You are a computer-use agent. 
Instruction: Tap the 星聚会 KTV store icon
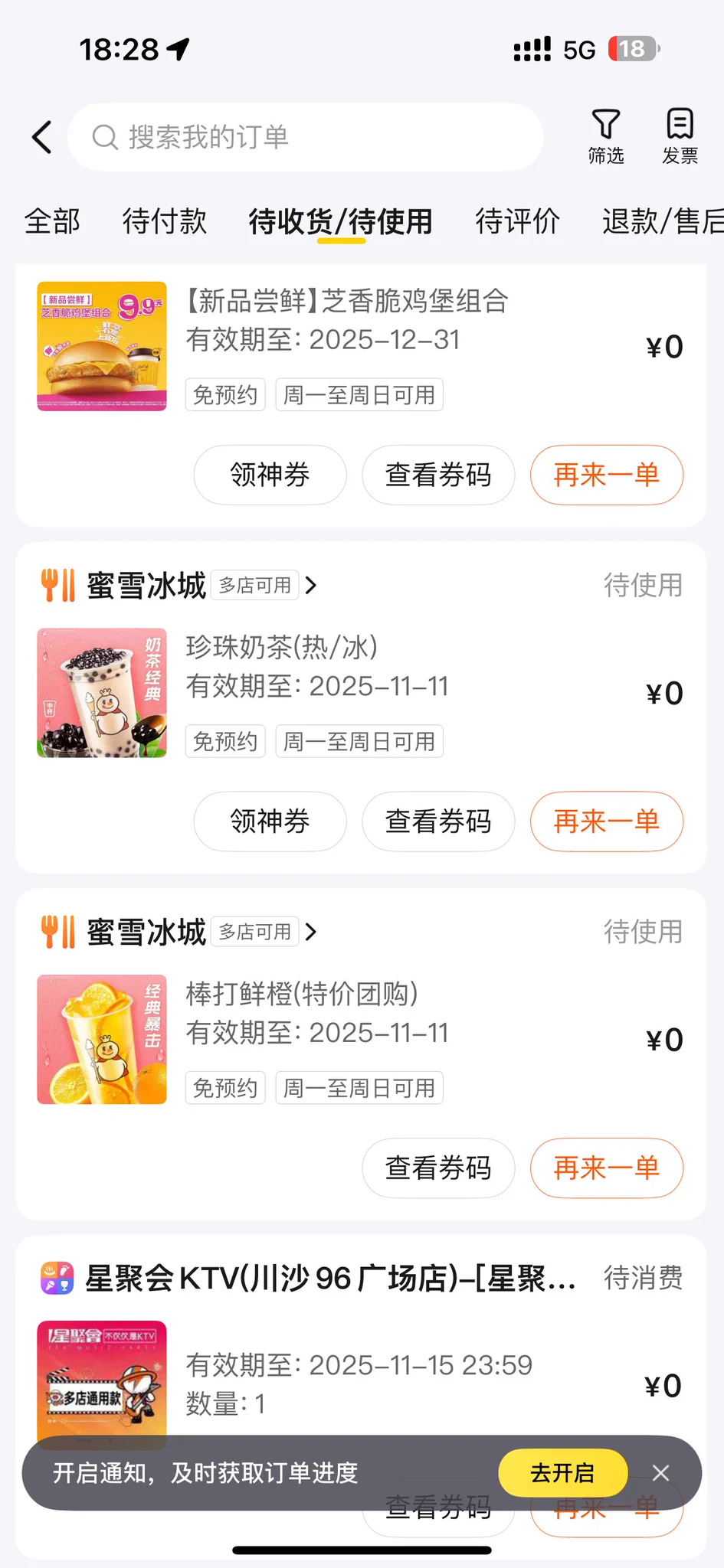pyautogui.click(x=54, y=1278)
